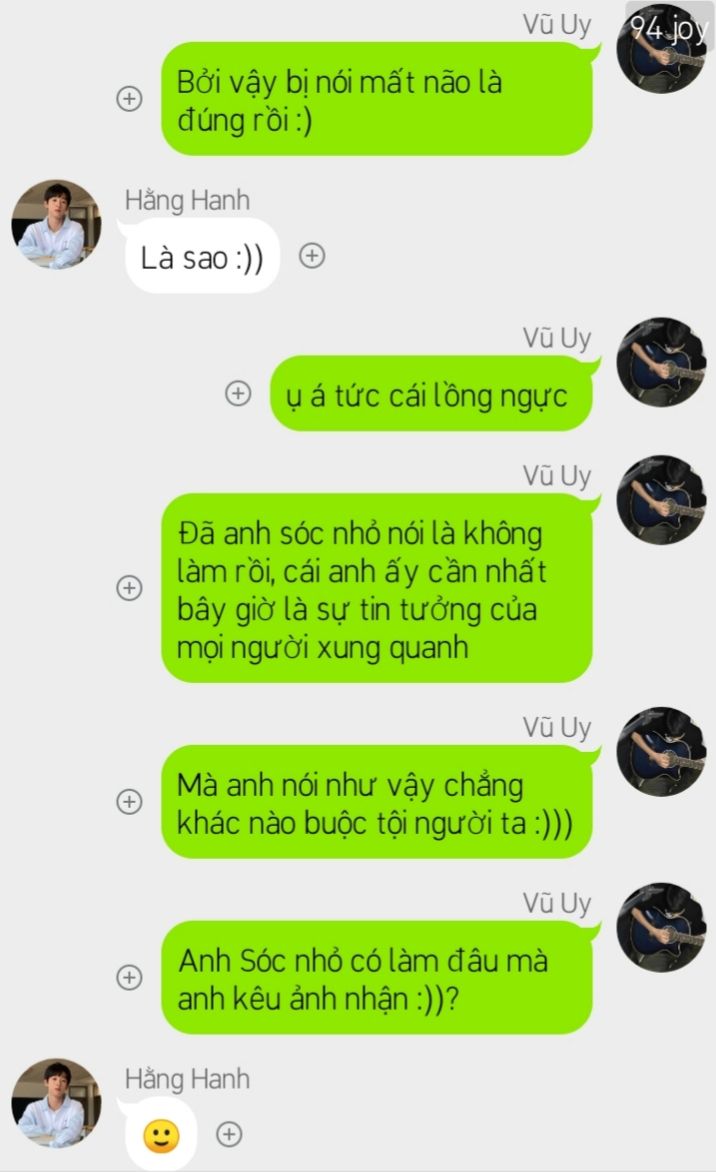Tap the plus icon beside "Anh Sóc nhỏ có làm đâu"
This screenshot has width=716, height=1172.
click(129, 977)
